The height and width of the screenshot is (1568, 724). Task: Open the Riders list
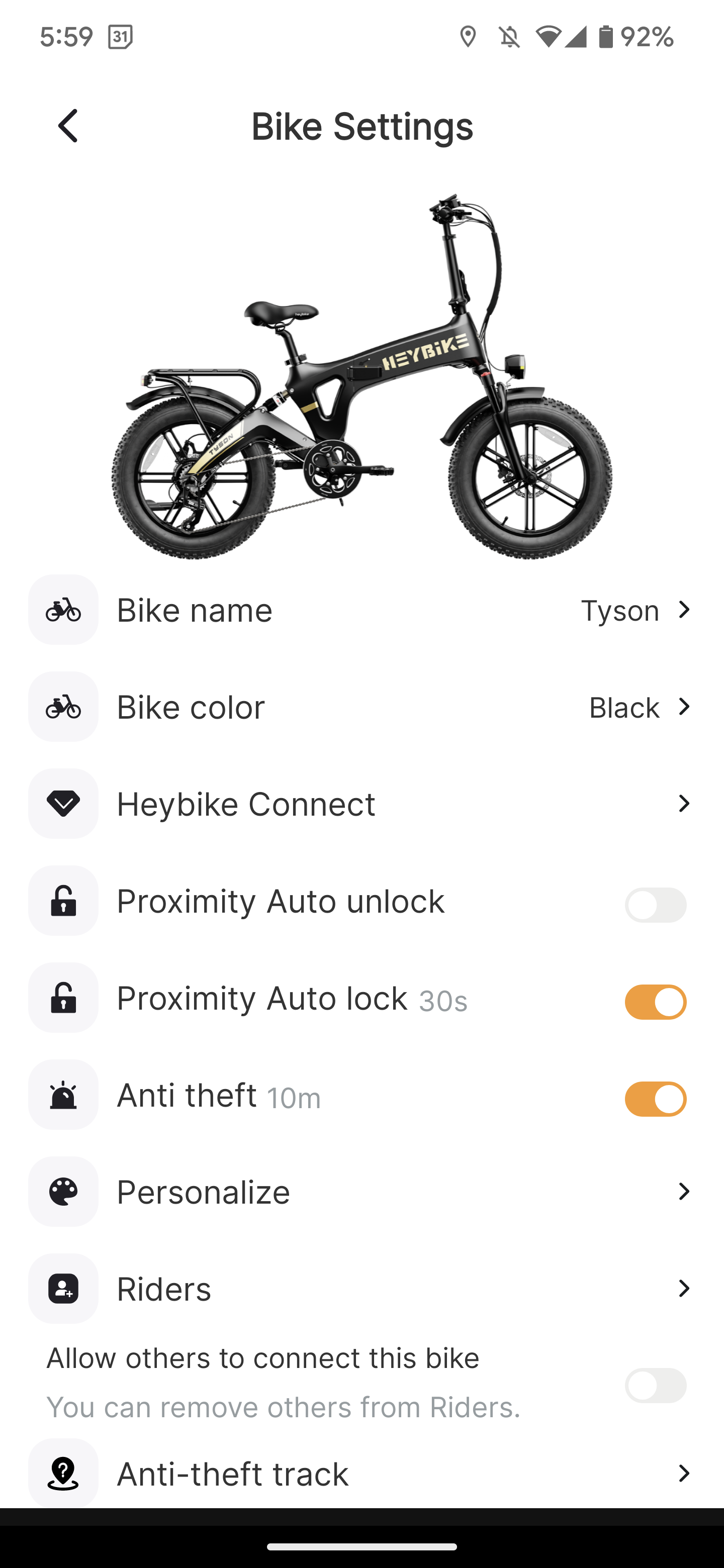[361, 1289]
